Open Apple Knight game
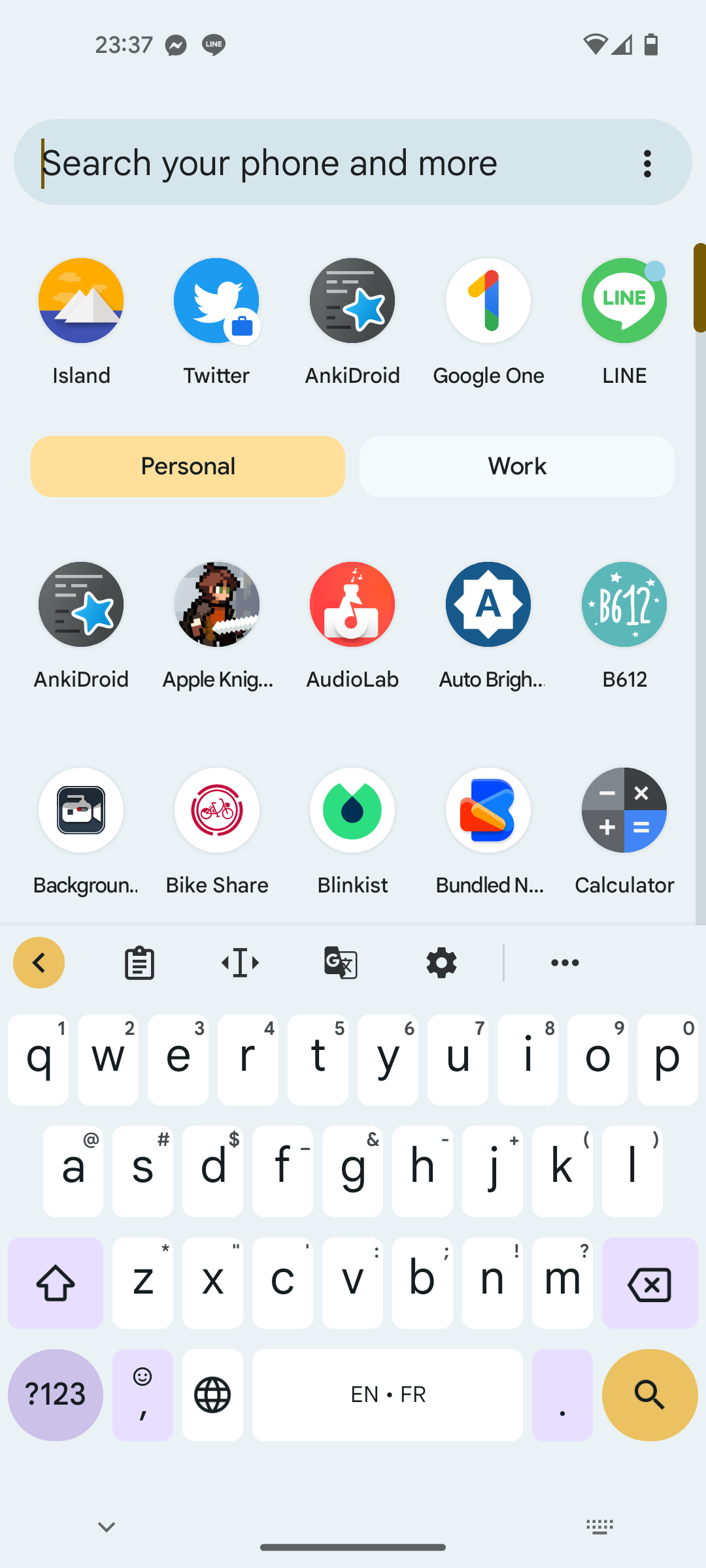Screen dimensions: 706x1568 (216, 605)
